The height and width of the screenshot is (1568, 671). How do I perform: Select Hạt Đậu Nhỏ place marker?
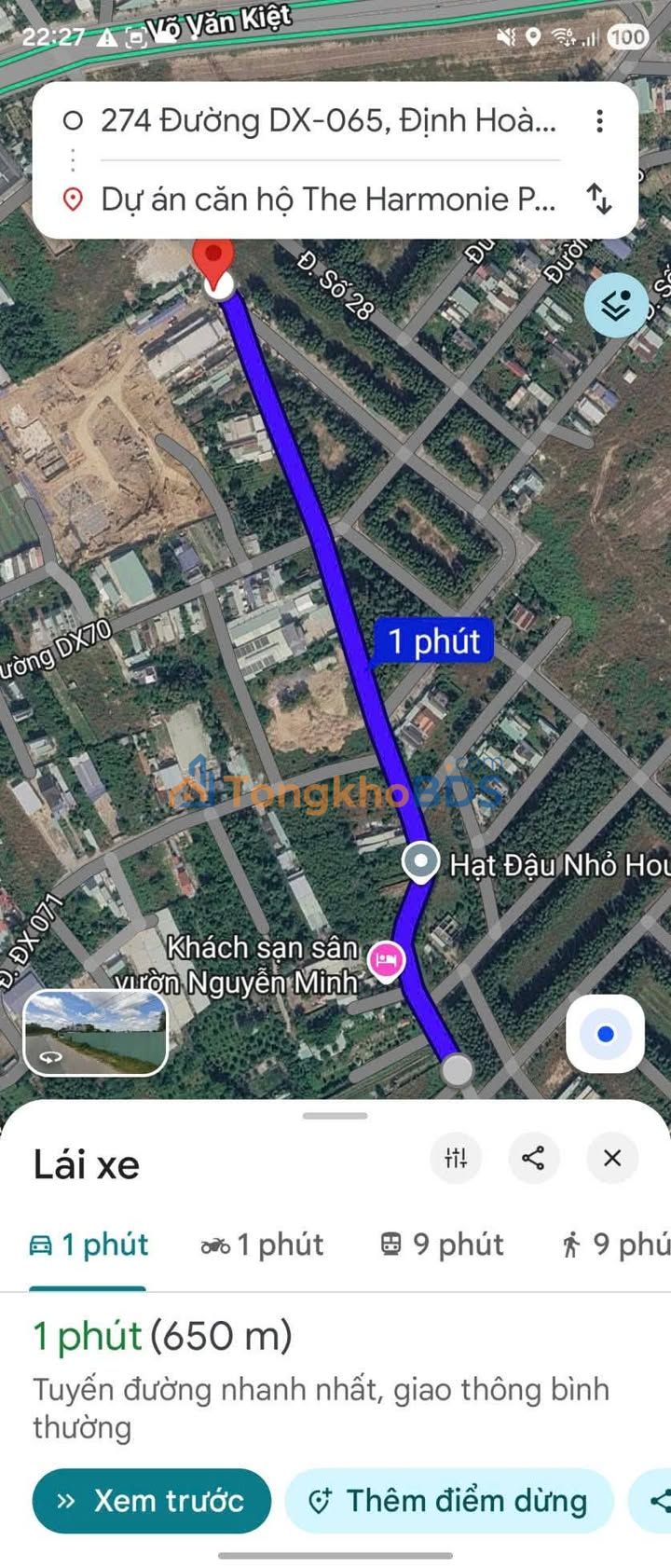point(421,861)
